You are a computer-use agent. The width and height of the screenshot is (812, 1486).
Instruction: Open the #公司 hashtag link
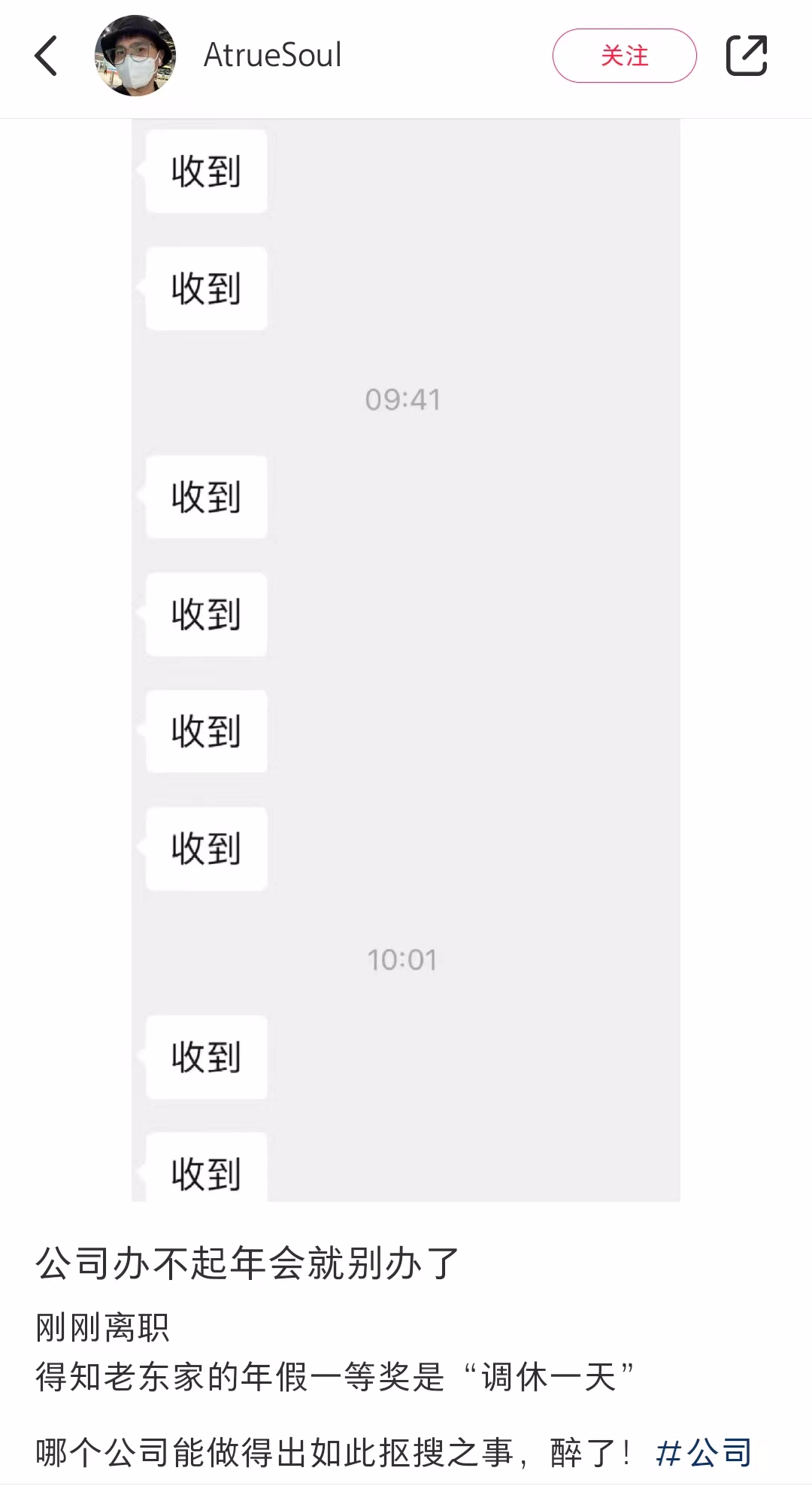point(704,1452)
